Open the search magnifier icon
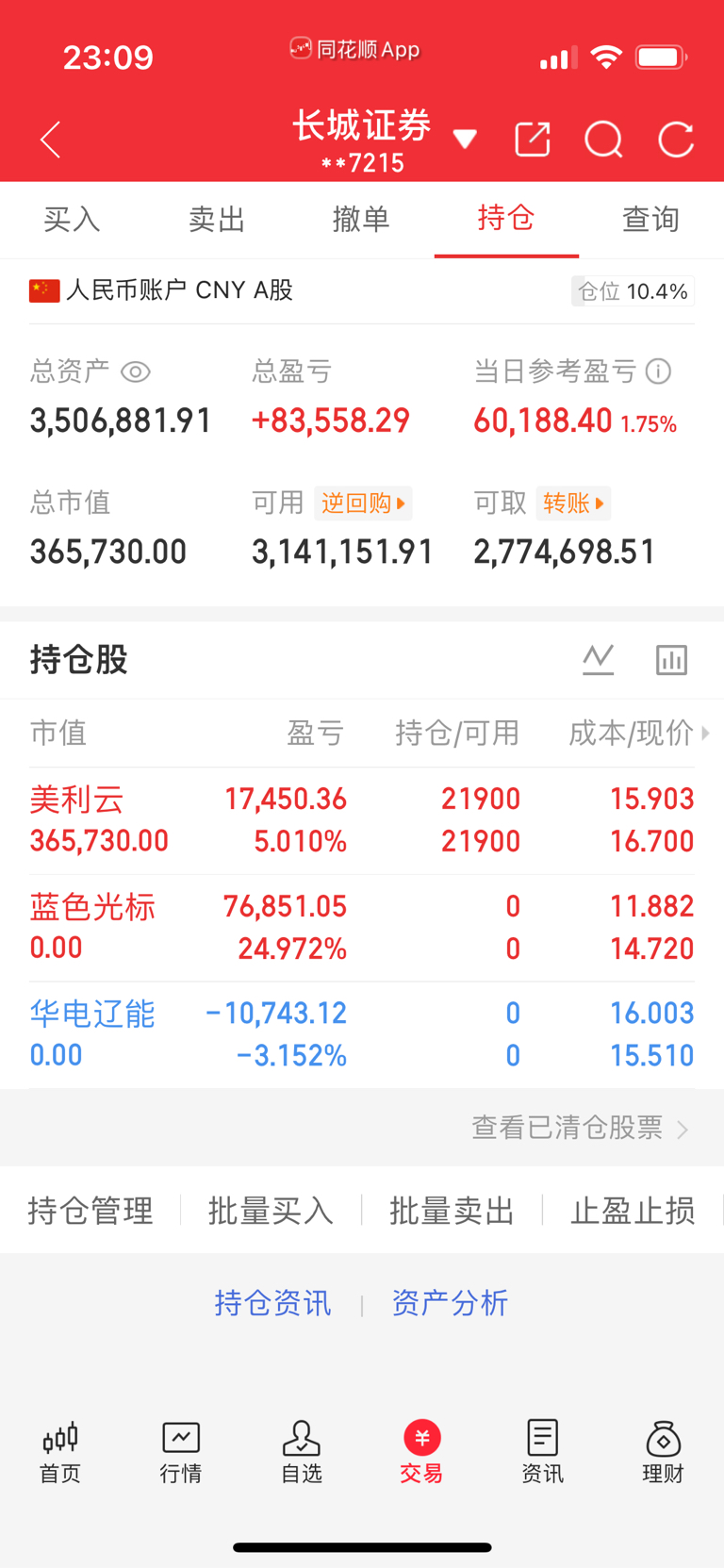Screen dimensions: 724x1568 tap(604, 140)
